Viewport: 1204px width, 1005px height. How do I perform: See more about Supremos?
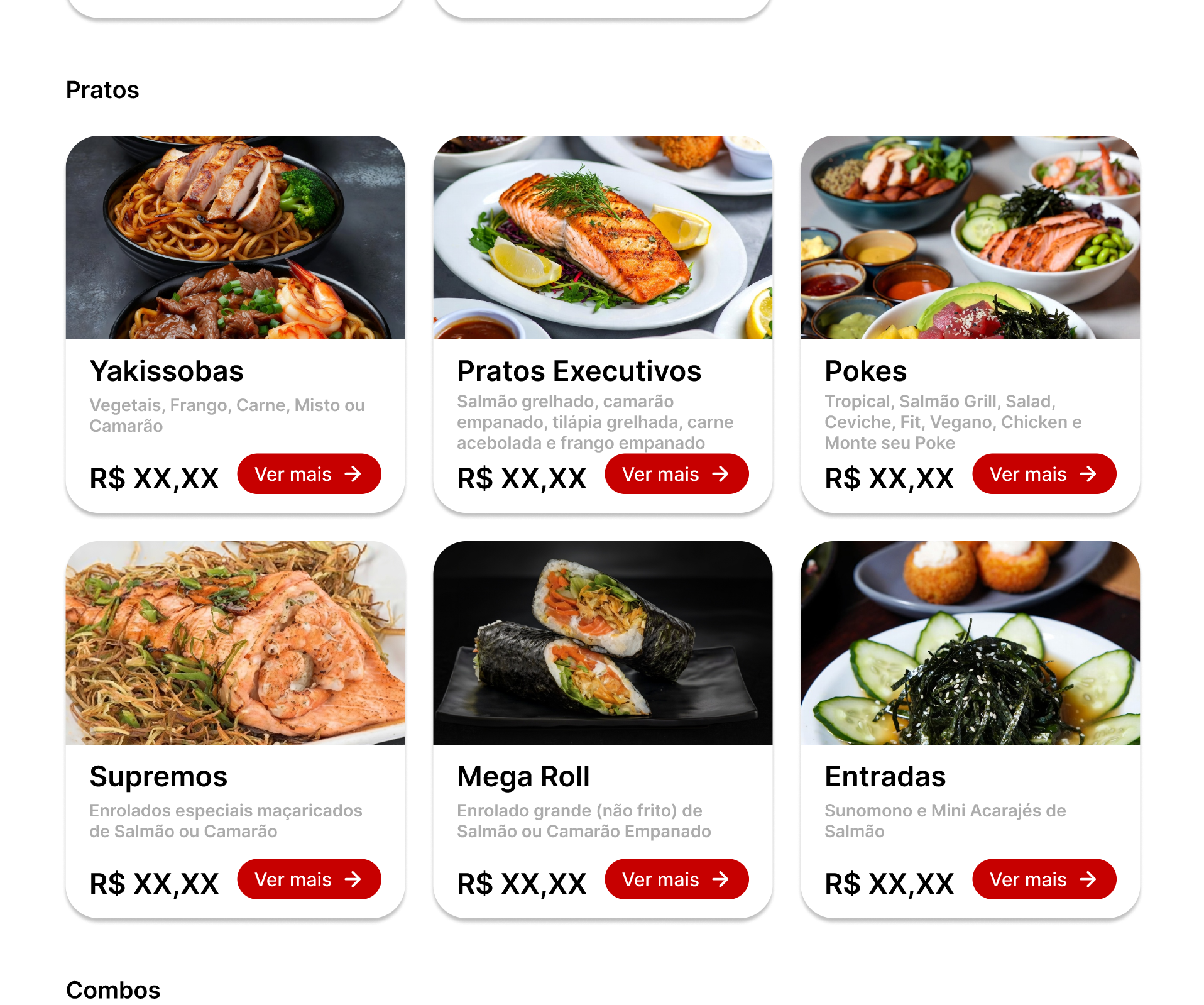309,879
